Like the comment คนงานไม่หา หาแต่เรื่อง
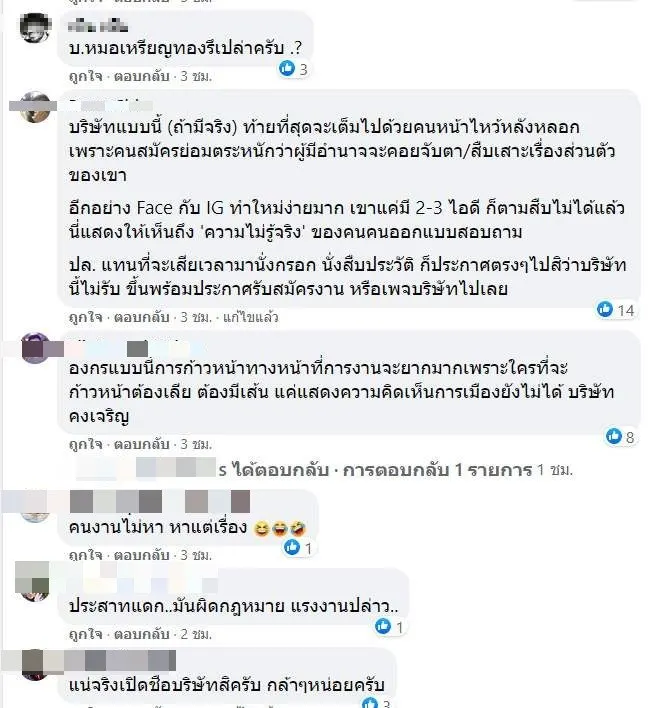The image size is (660, 708). click(x=82, y=554)
